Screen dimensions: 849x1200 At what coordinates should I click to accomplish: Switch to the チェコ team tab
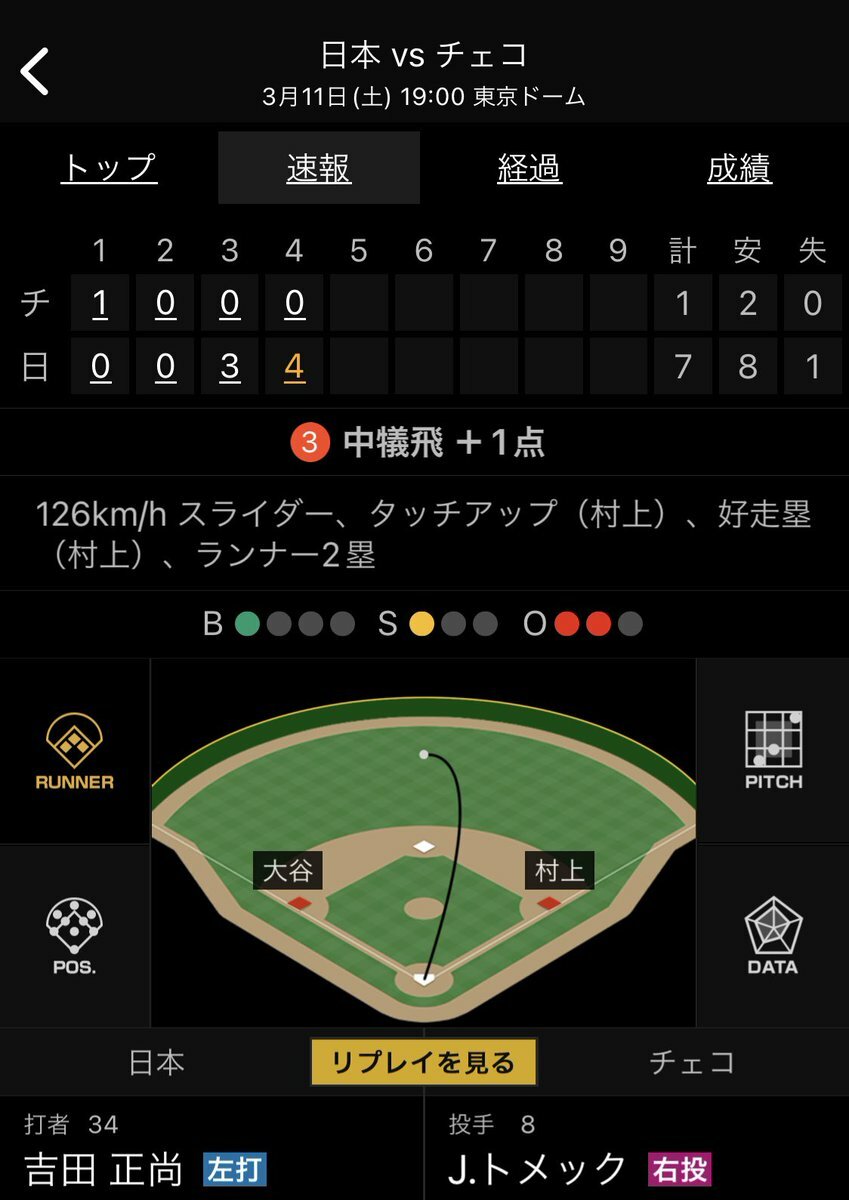(692, 1062)
